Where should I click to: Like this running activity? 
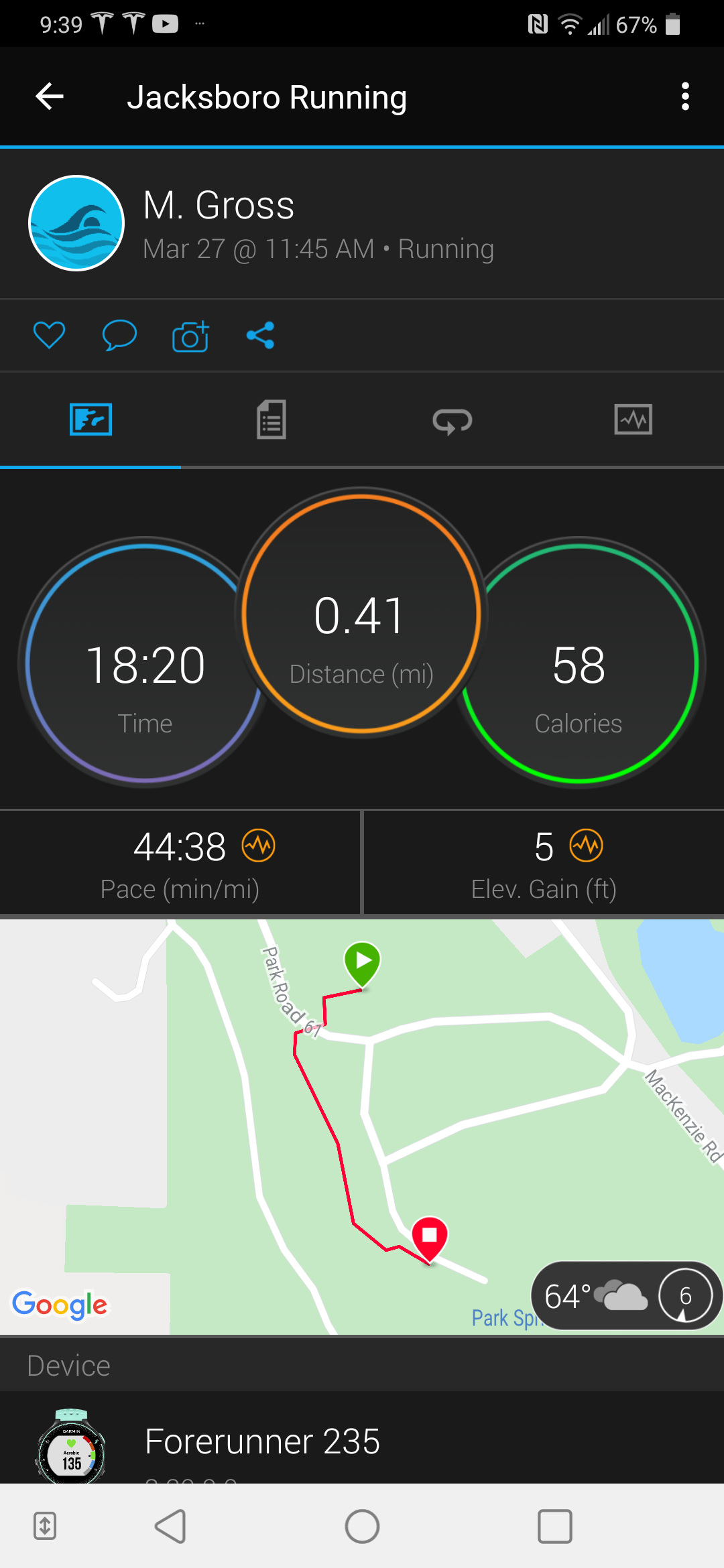50,335
